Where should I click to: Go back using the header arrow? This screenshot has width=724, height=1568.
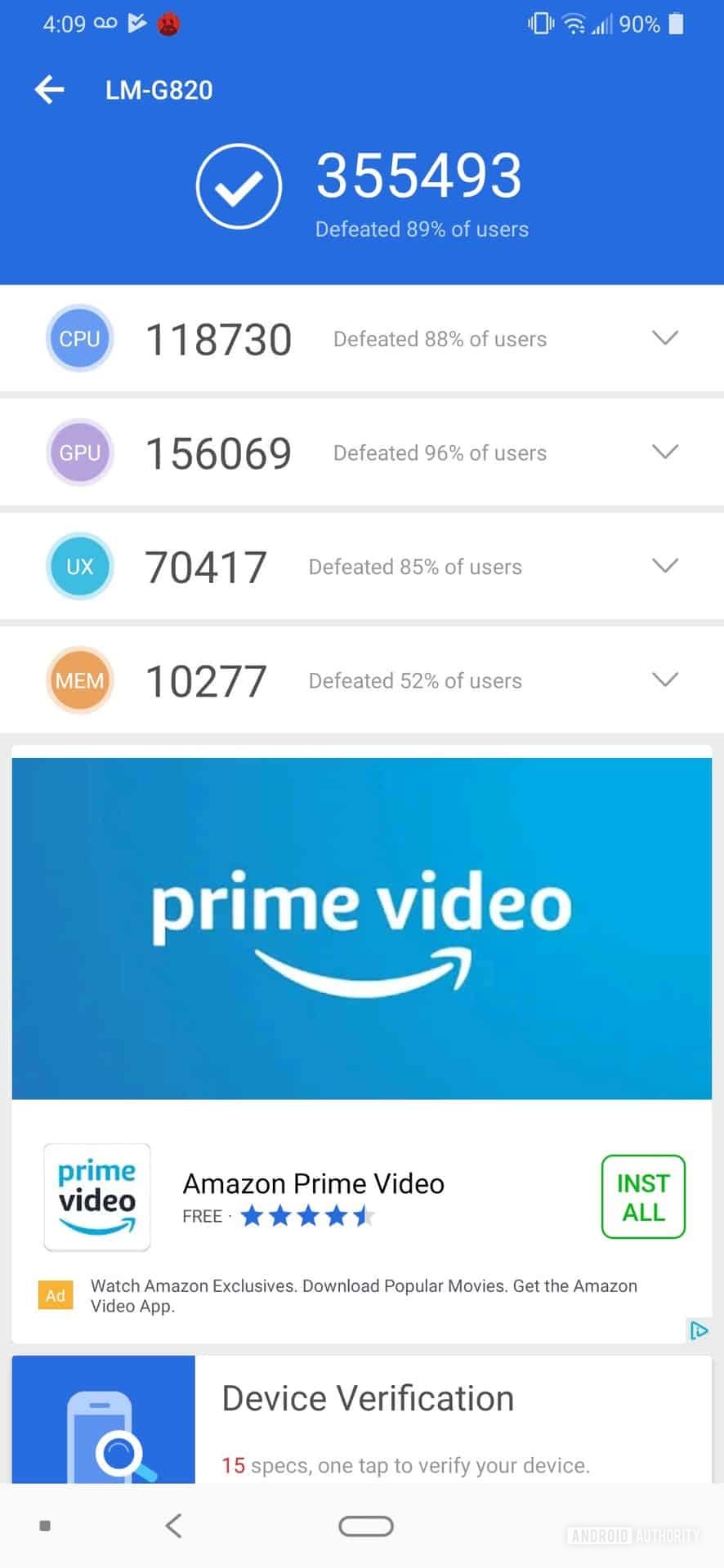click(x=50, y=90)
